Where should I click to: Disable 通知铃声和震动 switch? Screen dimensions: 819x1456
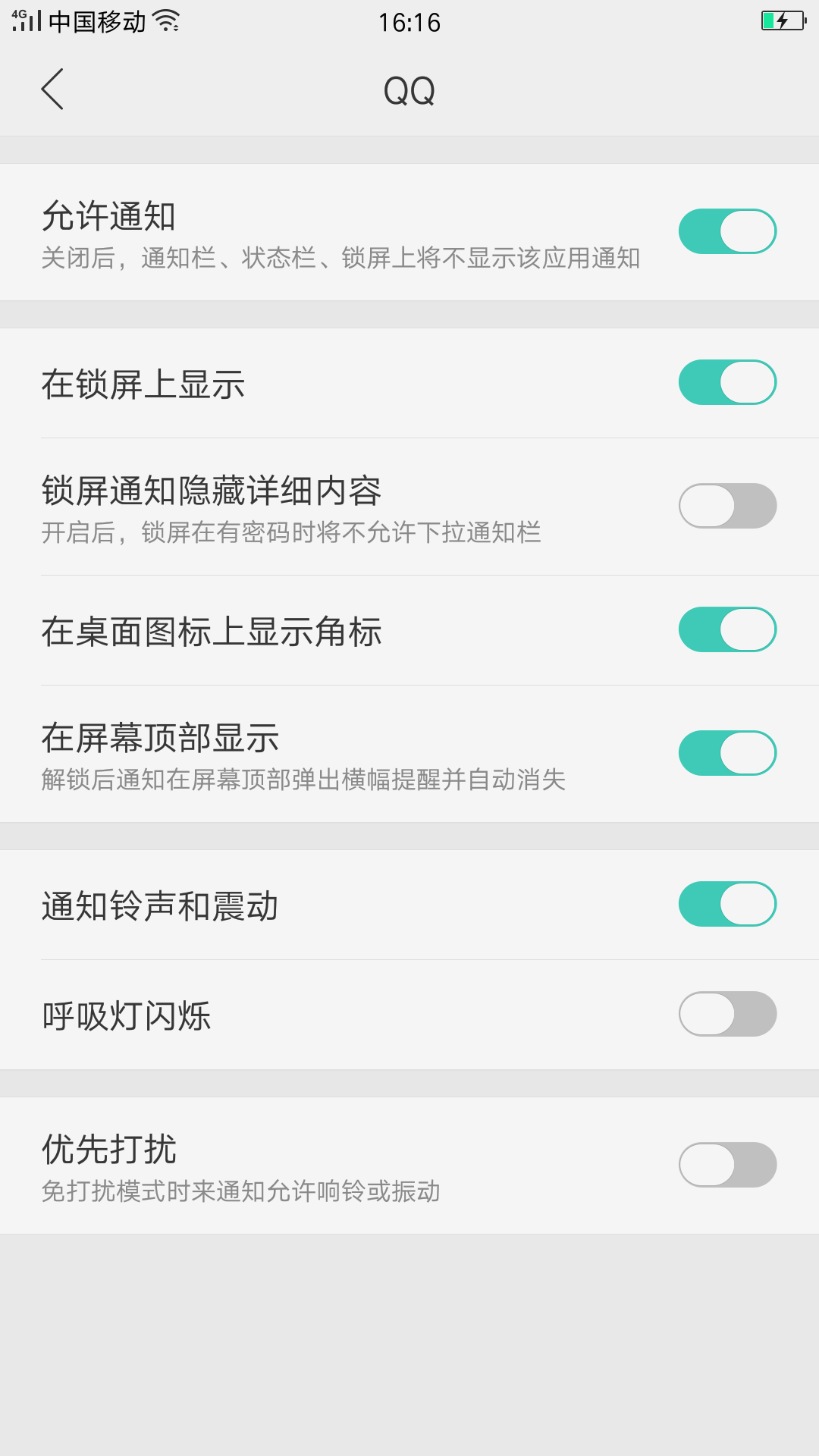point(727,904)
